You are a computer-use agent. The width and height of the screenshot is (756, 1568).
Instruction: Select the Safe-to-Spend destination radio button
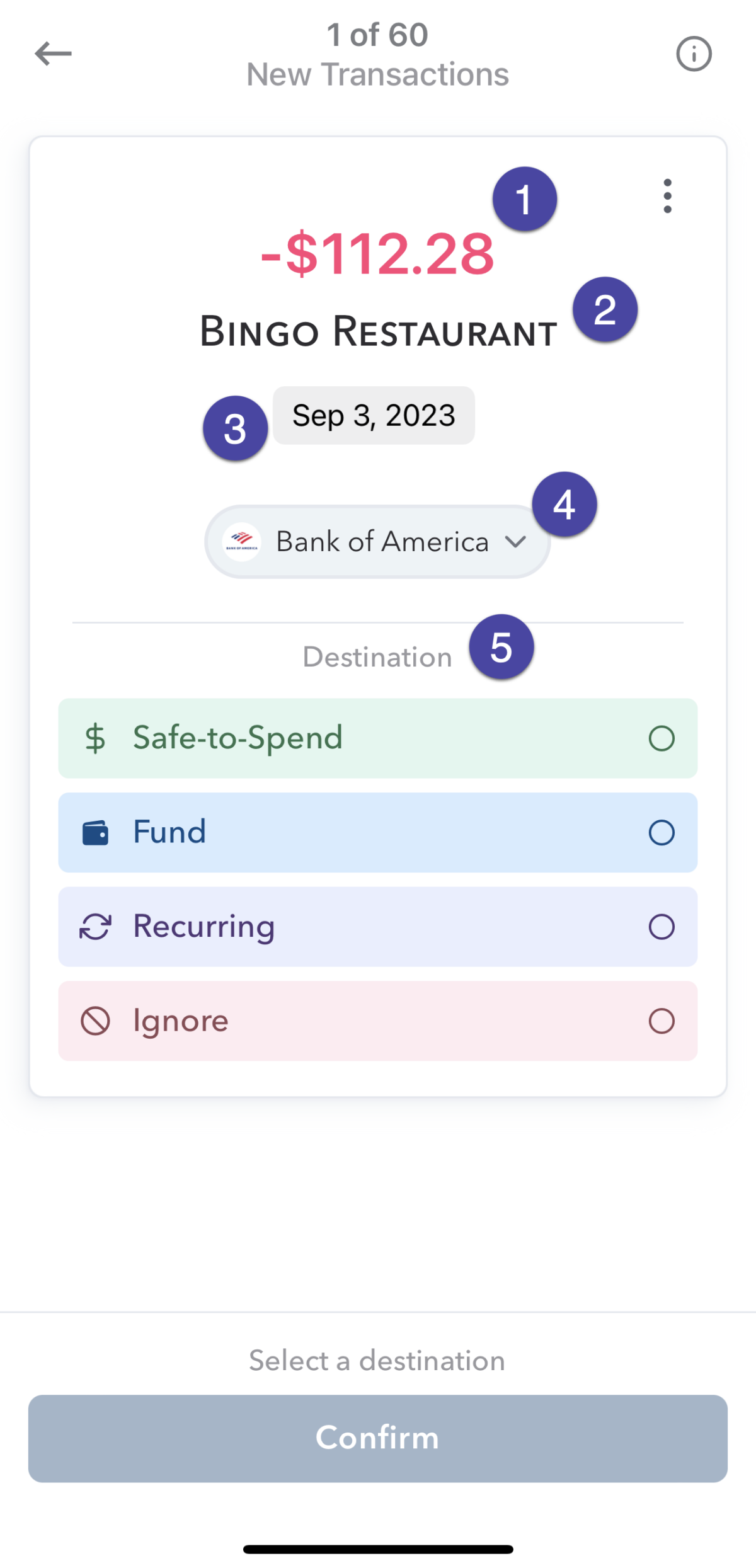point(661,738)
